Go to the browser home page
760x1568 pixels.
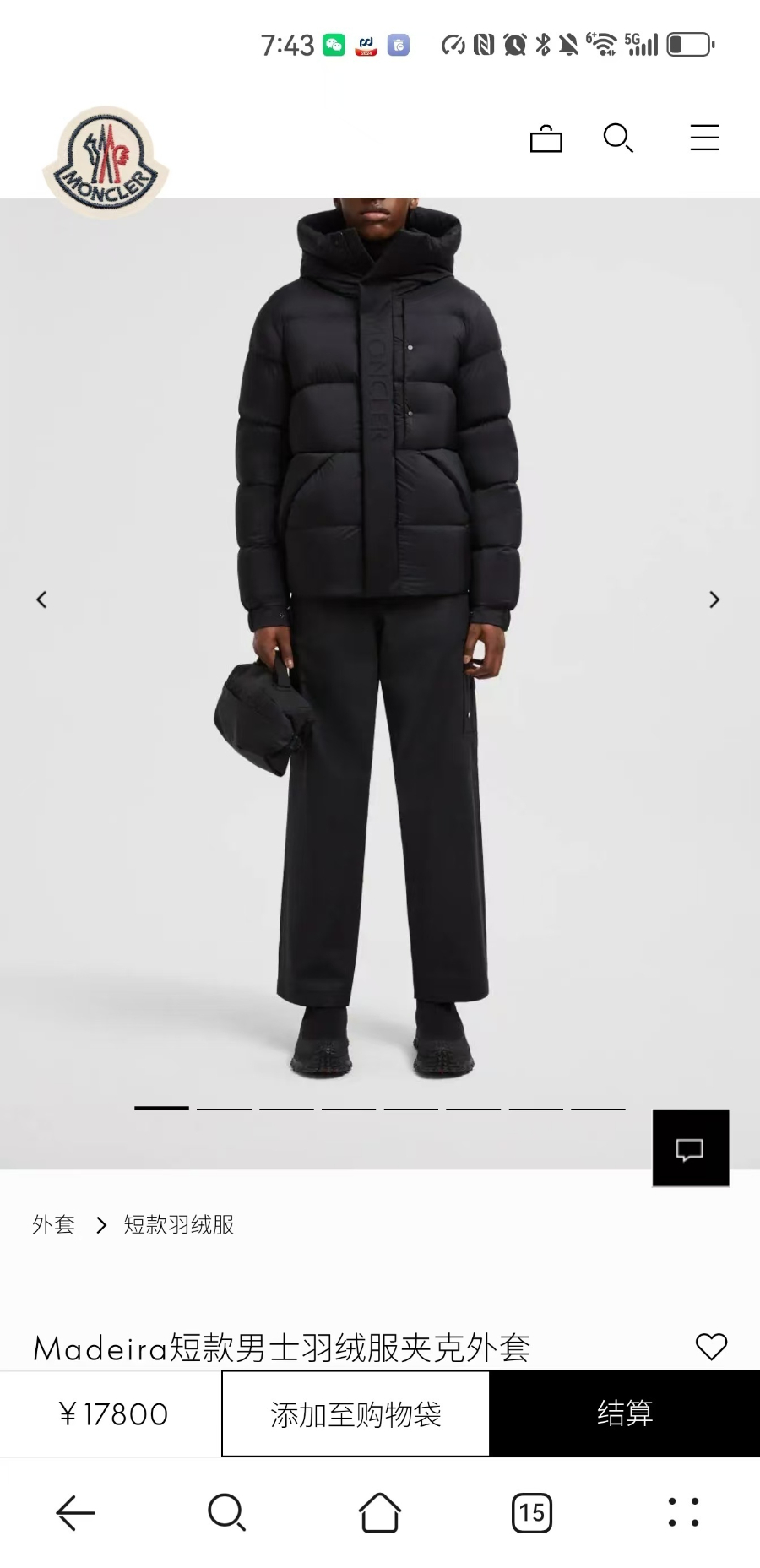pos(380,1512)
